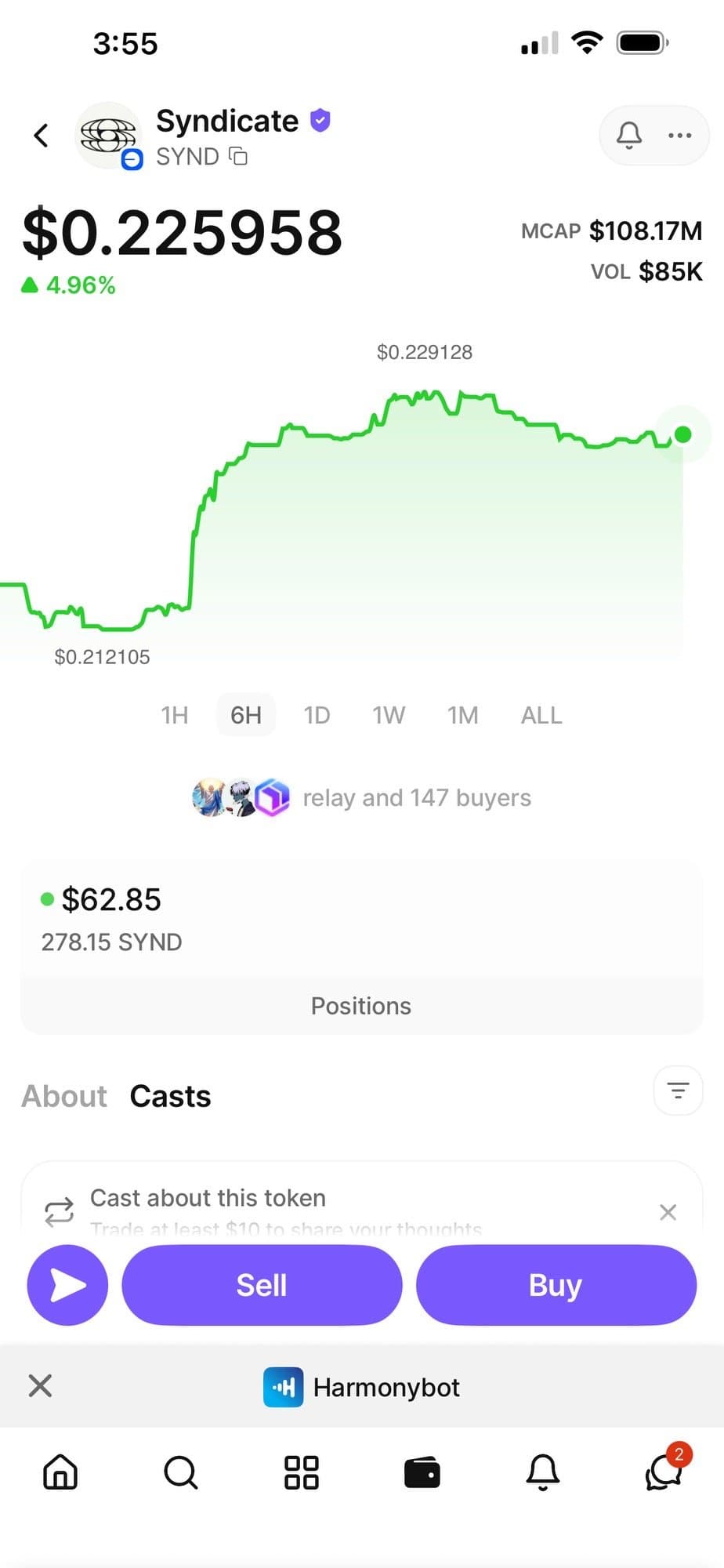Dismiss the Cast about this token banner
Image resolution: width=724 pixels, height=1568 pixels.
click(x=668, y=1212)
